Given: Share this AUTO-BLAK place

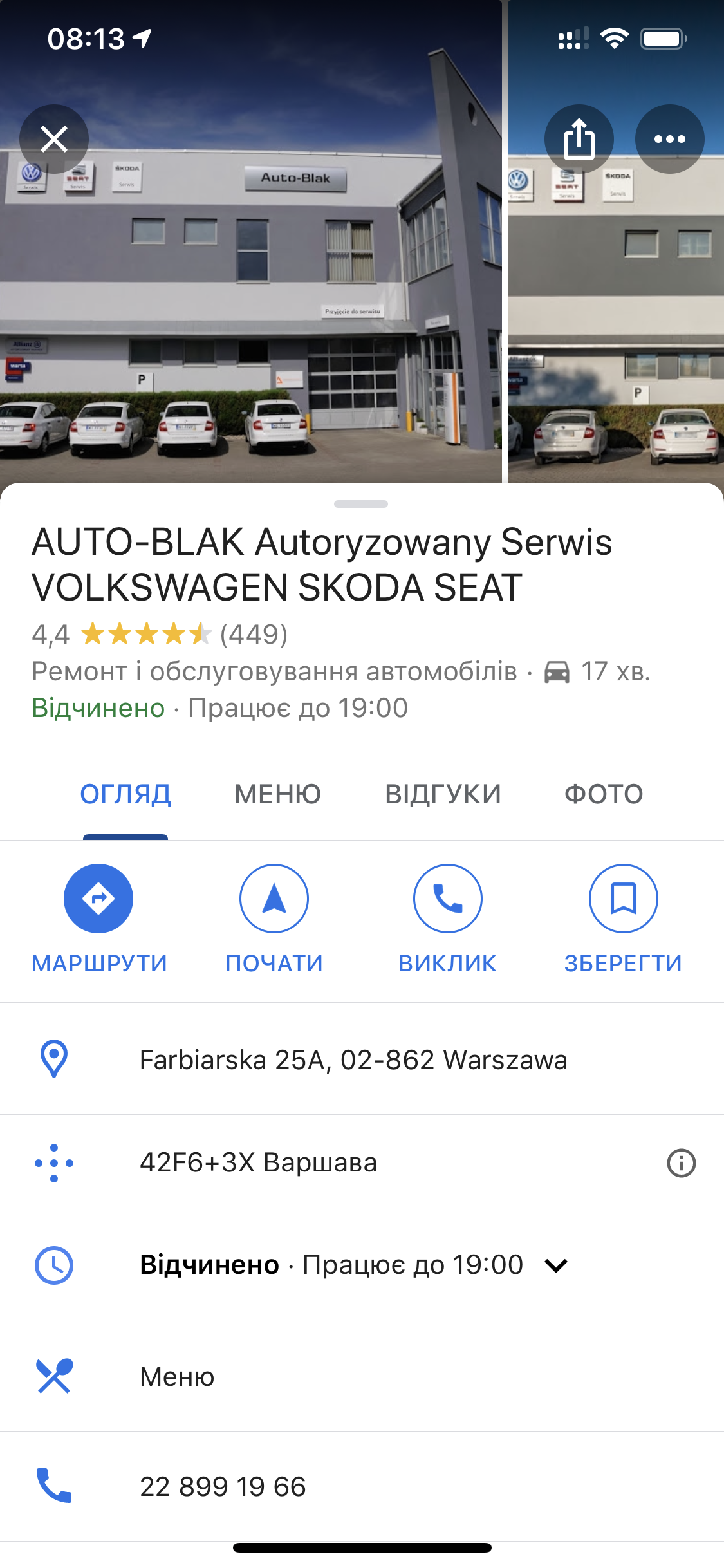Looking at the screenshot, I should point(579,138).
